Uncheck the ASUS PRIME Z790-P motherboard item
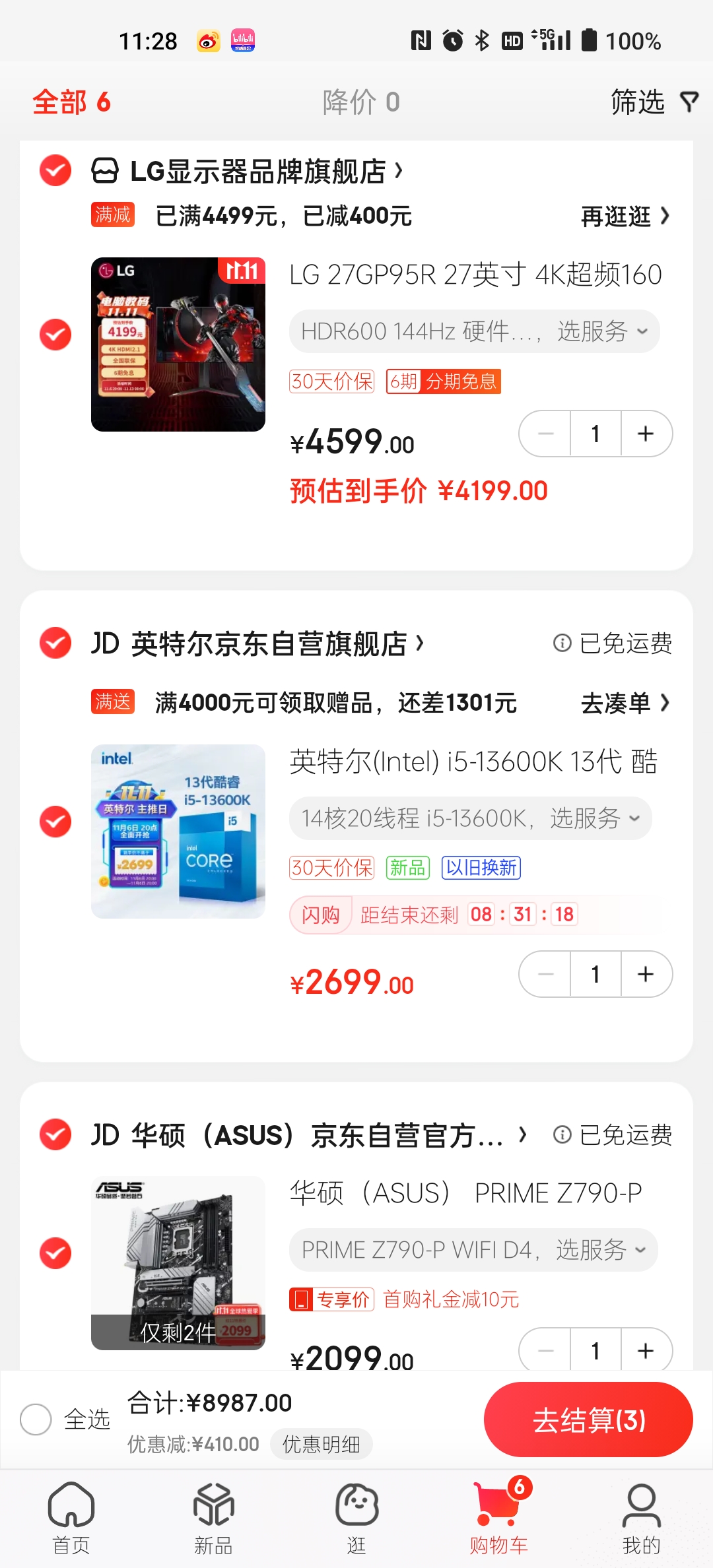 coord(55,1253)
